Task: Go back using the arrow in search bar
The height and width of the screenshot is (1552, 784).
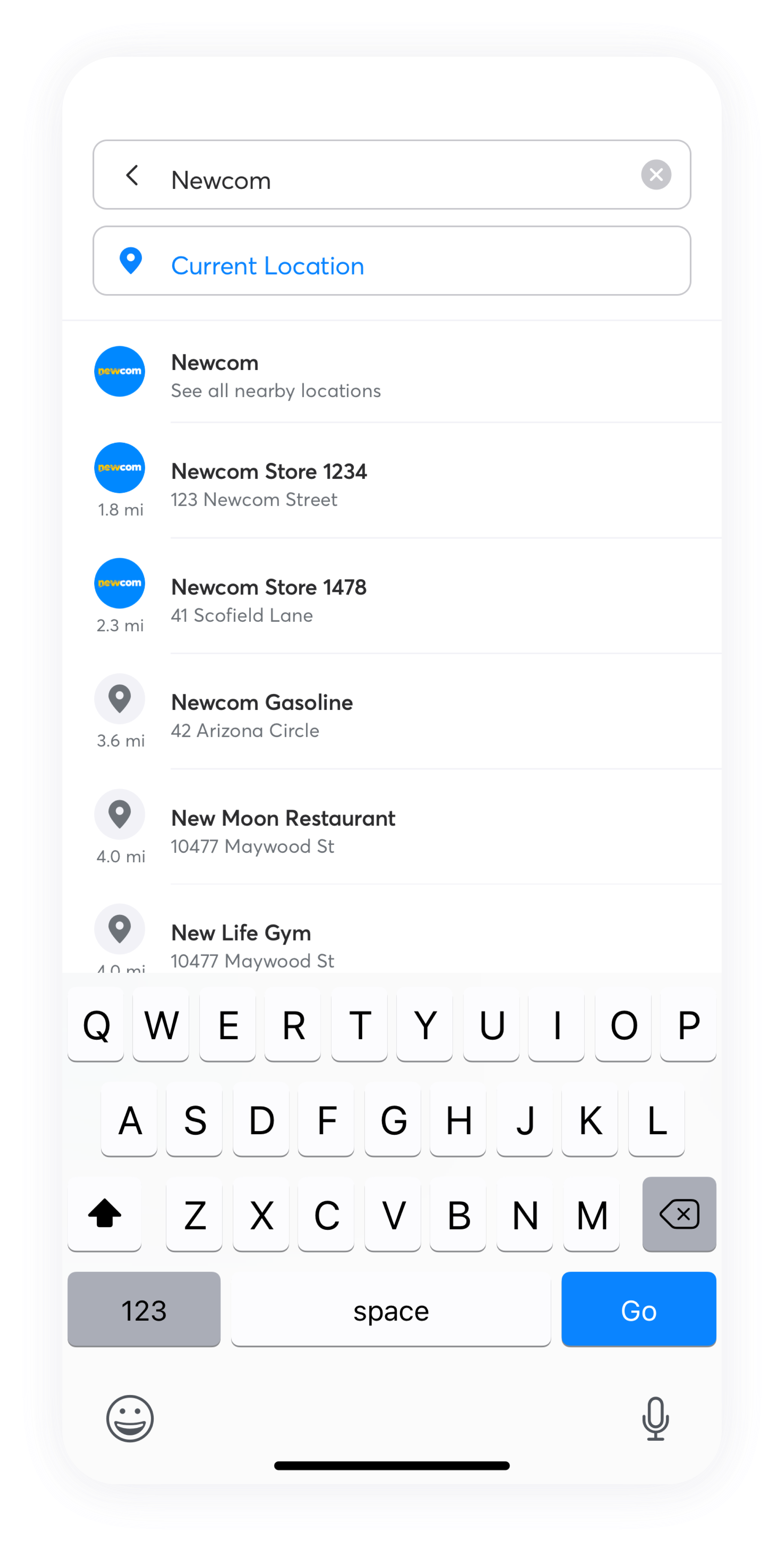Action: click(132, 175)
